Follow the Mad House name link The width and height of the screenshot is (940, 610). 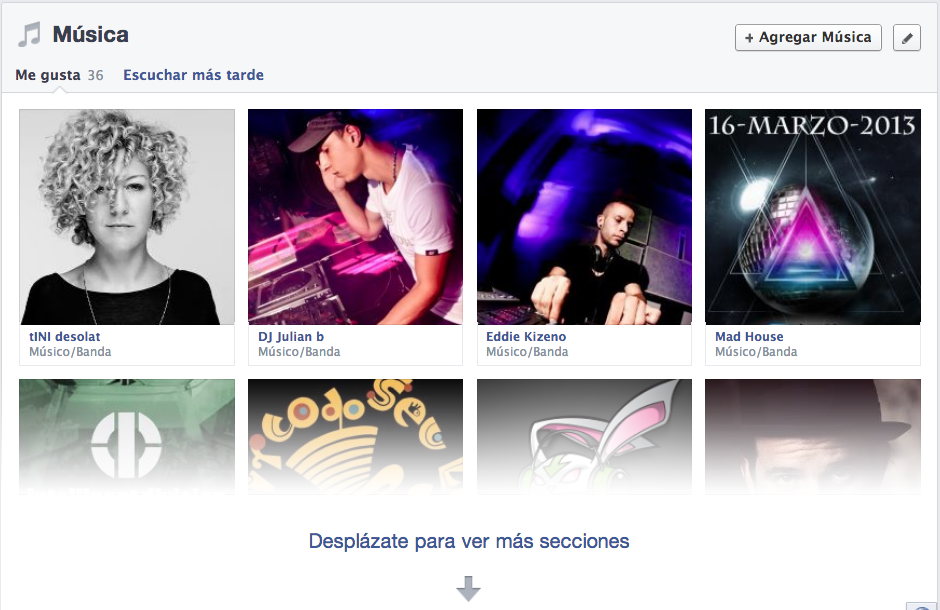[749, 337]
